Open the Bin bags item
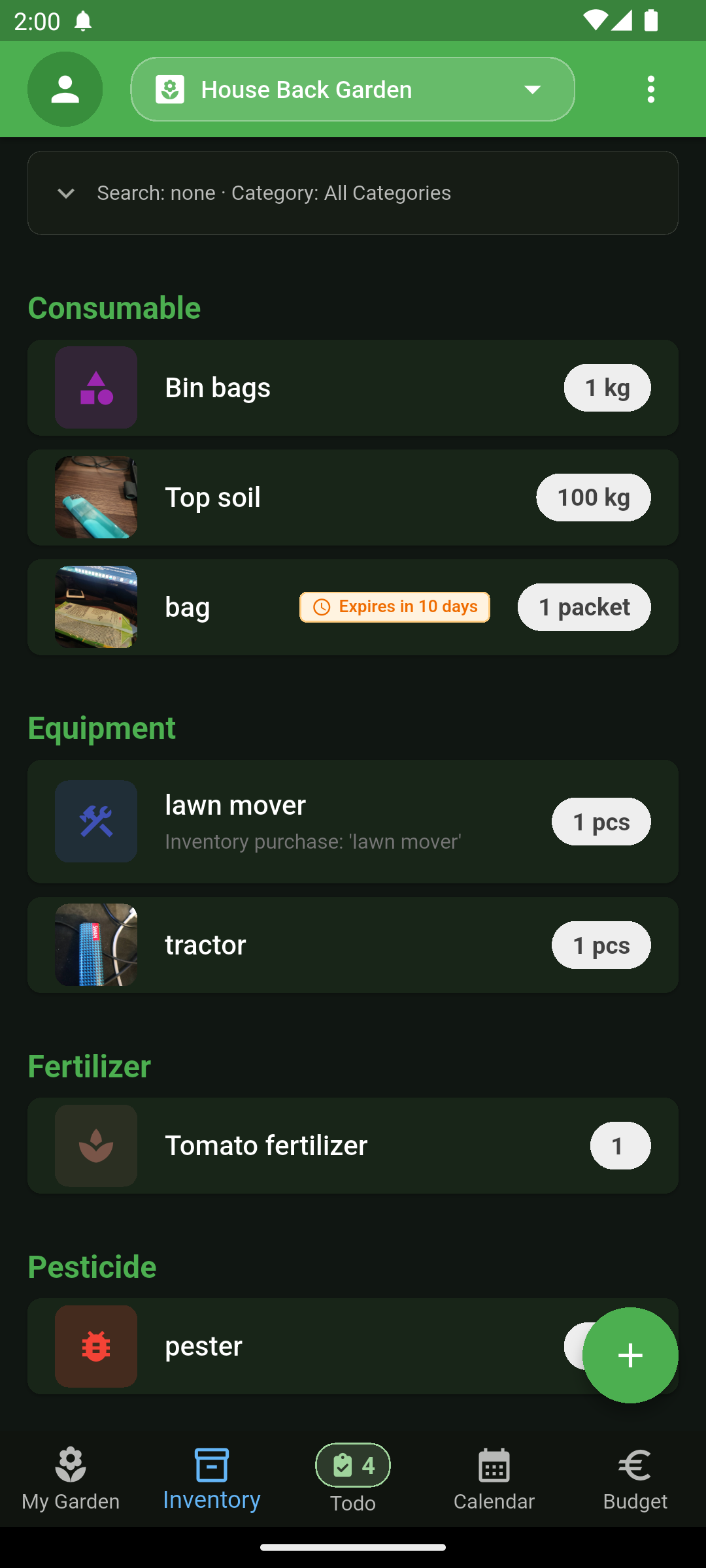 352,387
